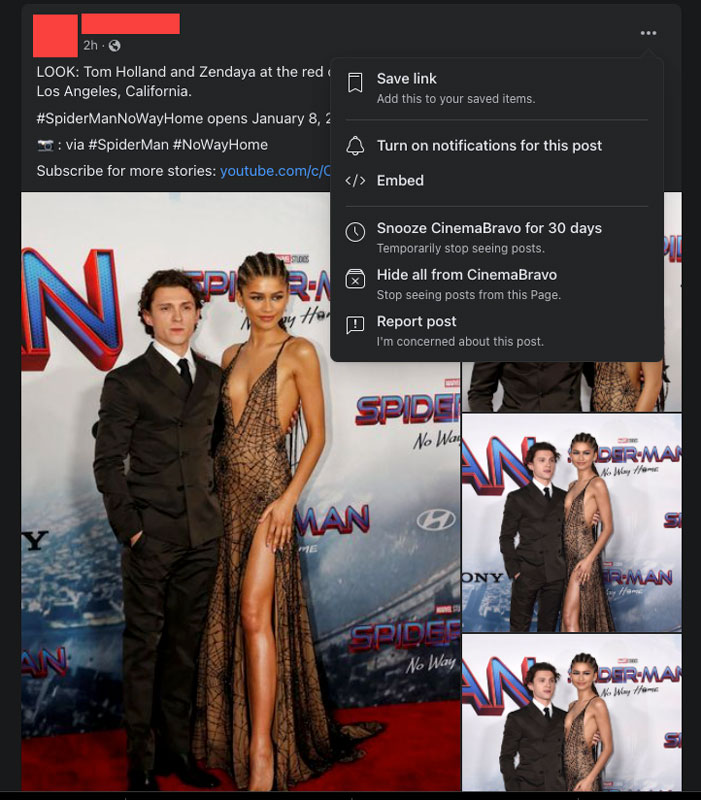
Task: Select Save link
Action: click(406, 79)
